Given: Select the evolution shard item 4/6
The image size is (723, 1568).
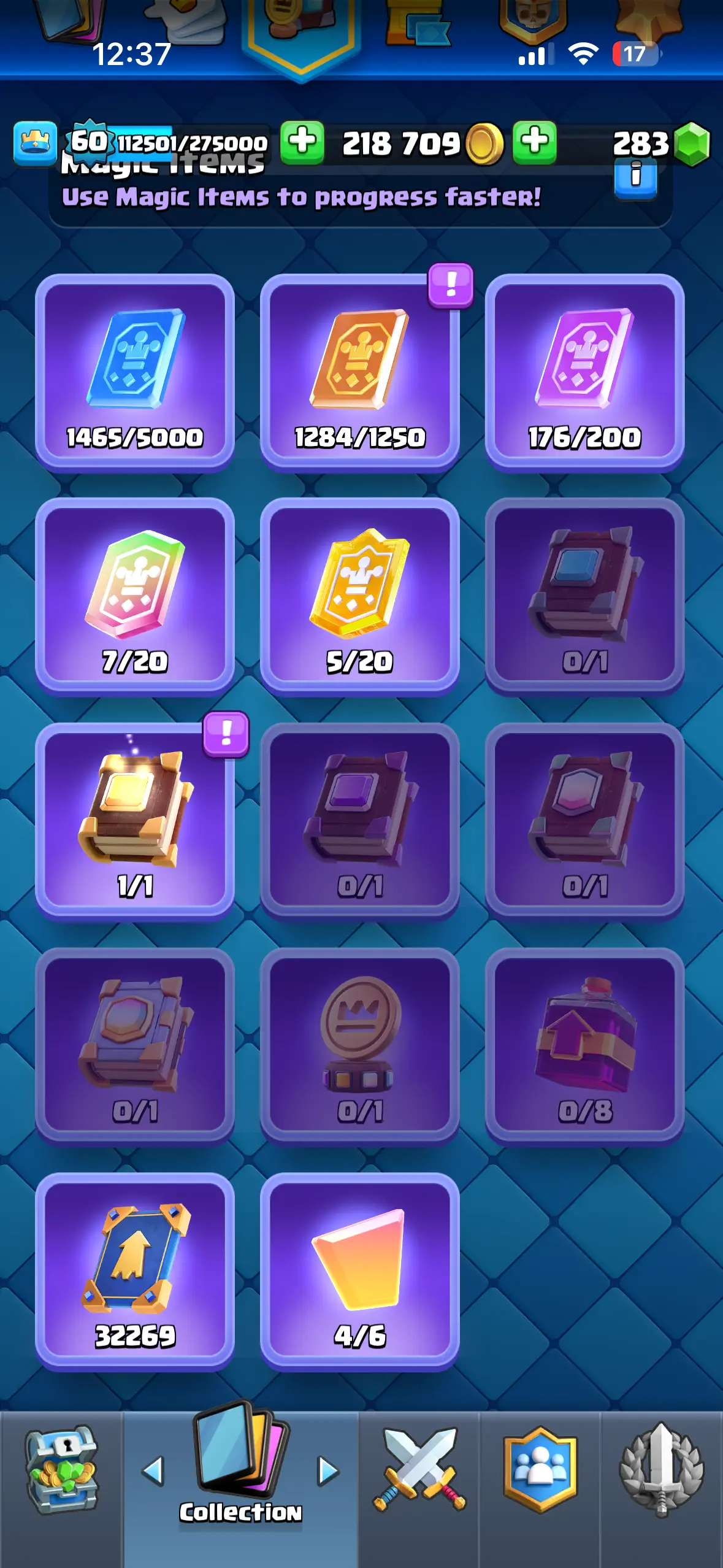Looking at the screenshot, I should [360, 1271].
